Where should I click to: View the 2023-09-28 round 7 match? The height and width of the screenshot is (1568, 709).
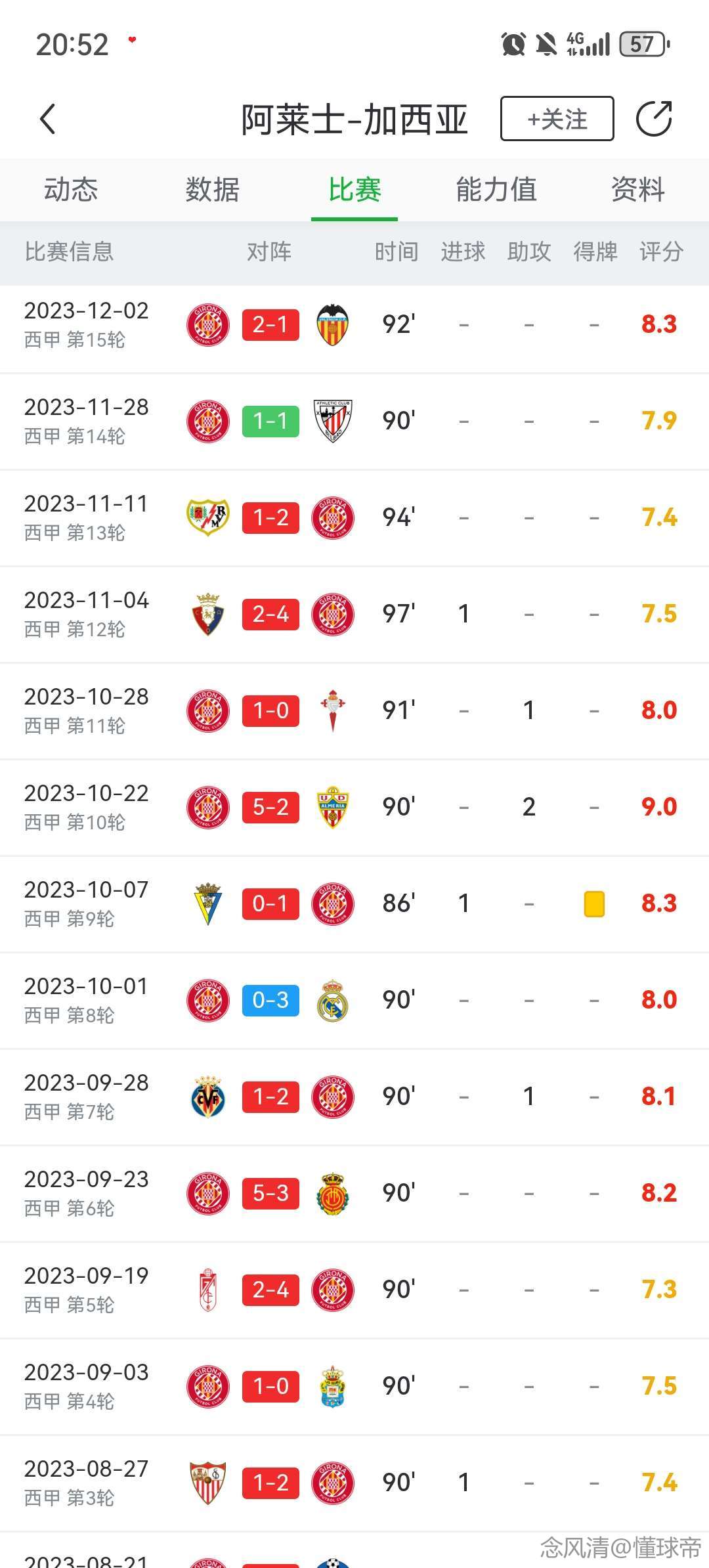click(354, 1097)
